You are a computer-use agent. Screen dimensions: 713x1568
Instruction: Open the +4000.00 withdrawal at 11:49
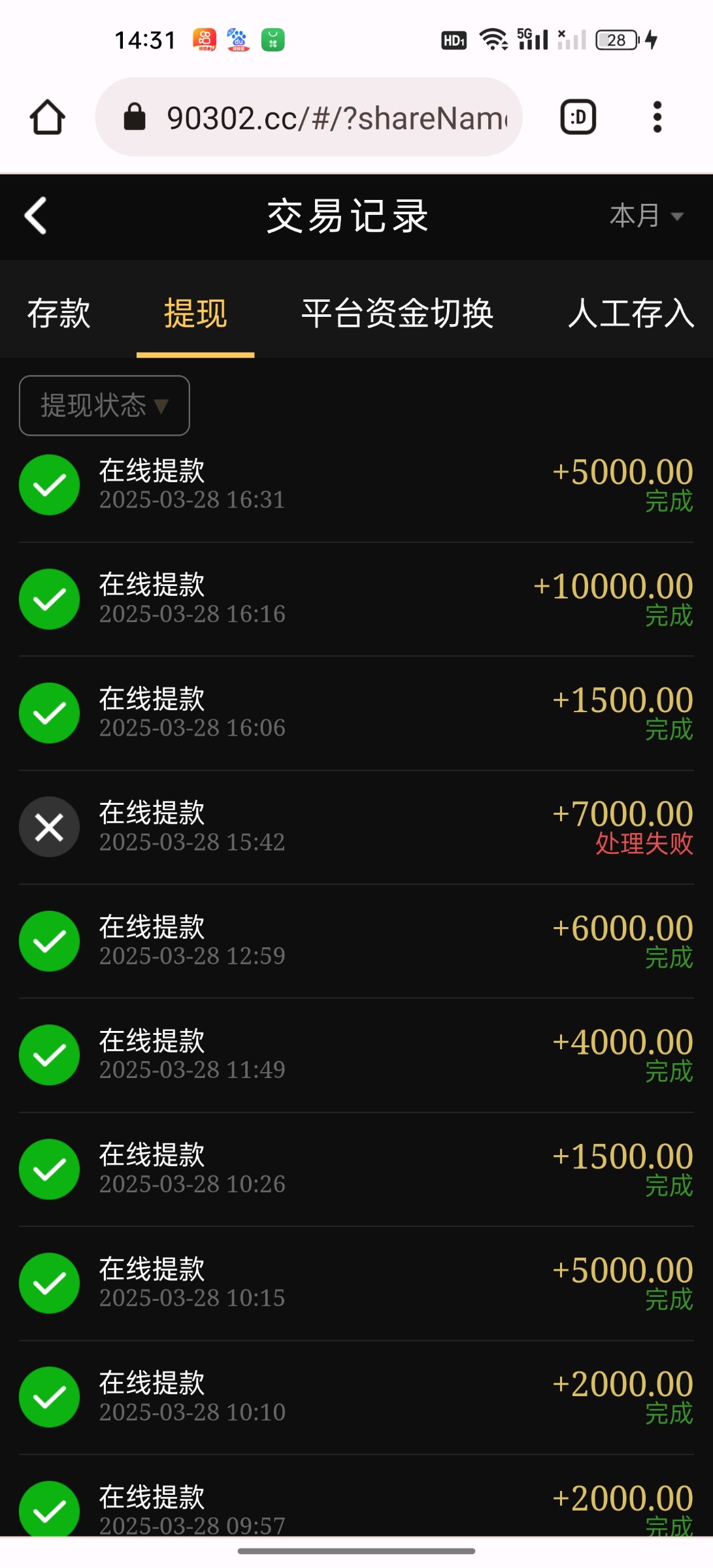356,1055
